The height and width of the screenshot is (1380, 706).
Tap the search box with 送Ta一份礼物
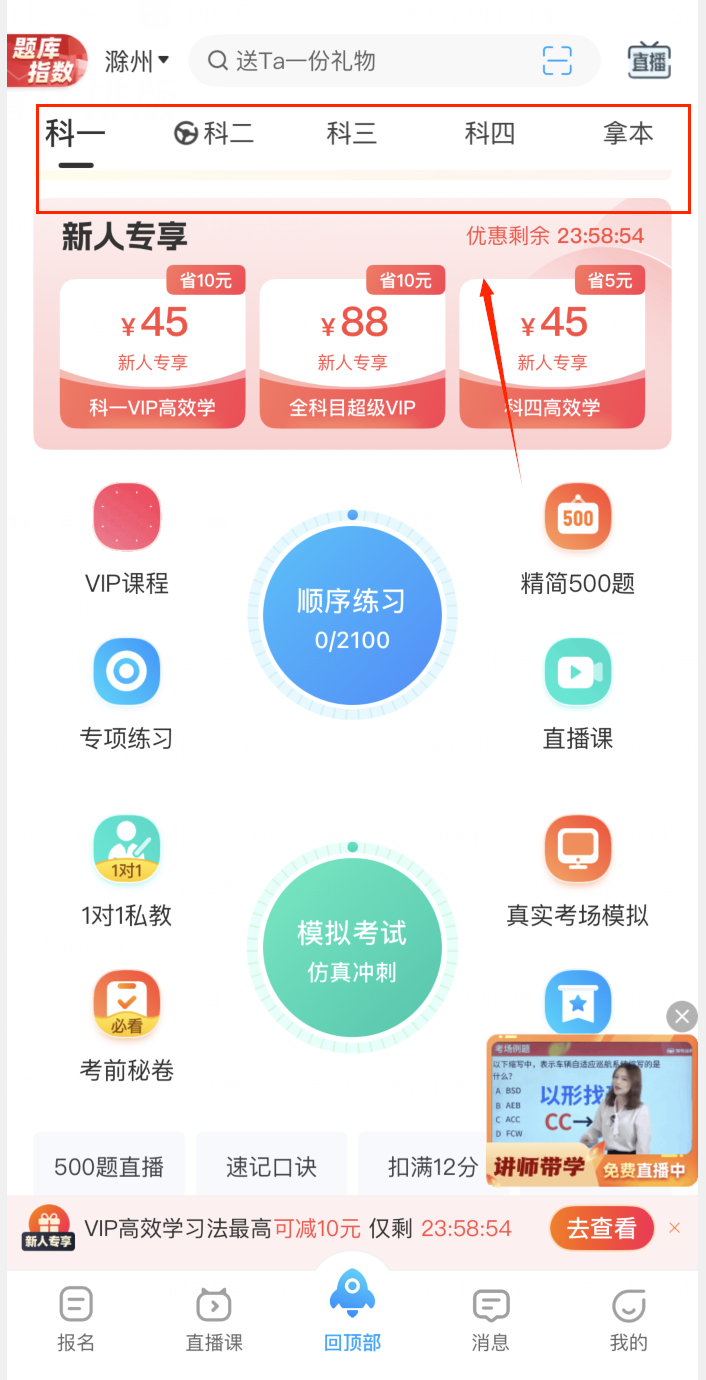(x=370, y=61)
